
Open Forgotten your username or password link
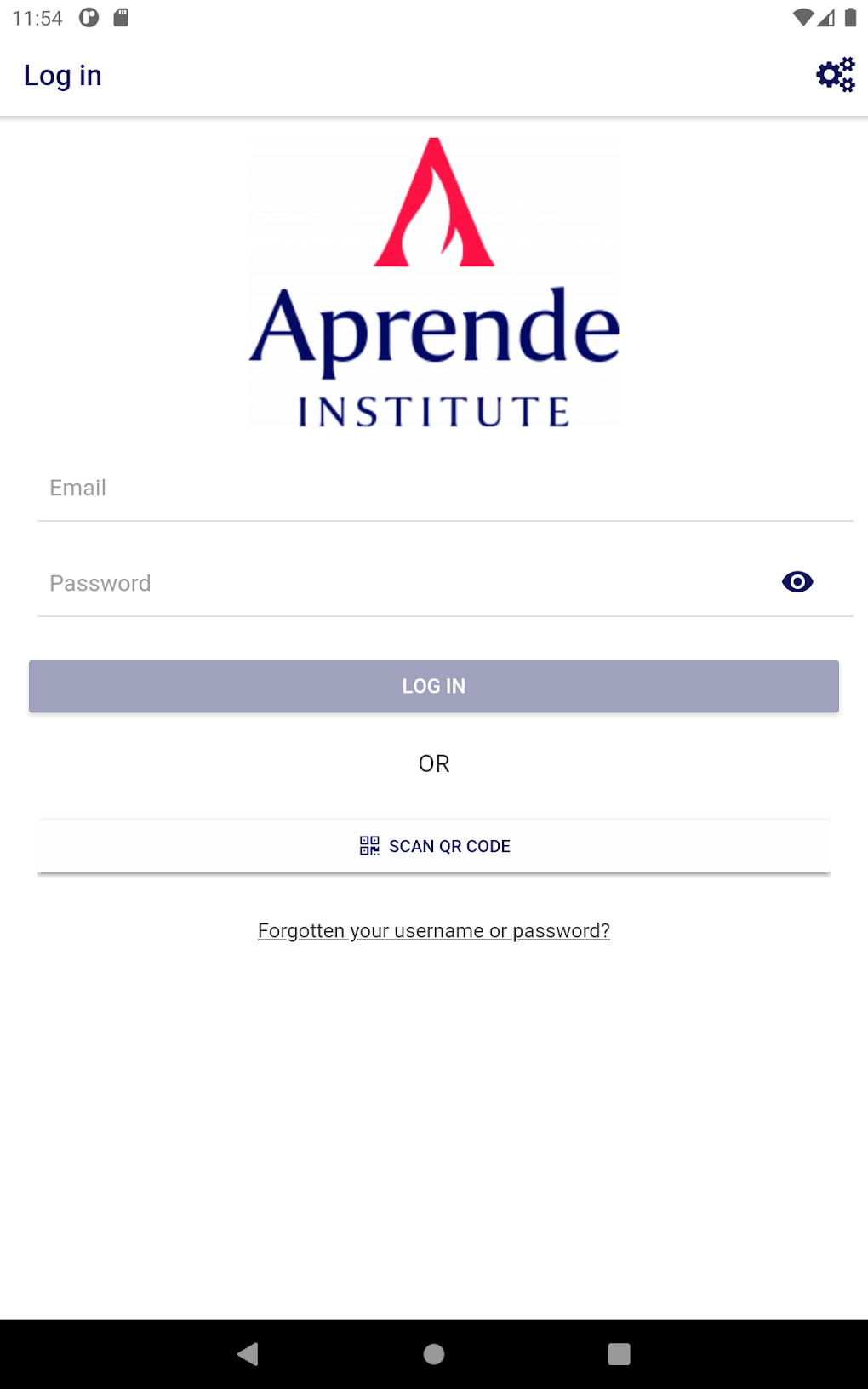pos(434,930)
